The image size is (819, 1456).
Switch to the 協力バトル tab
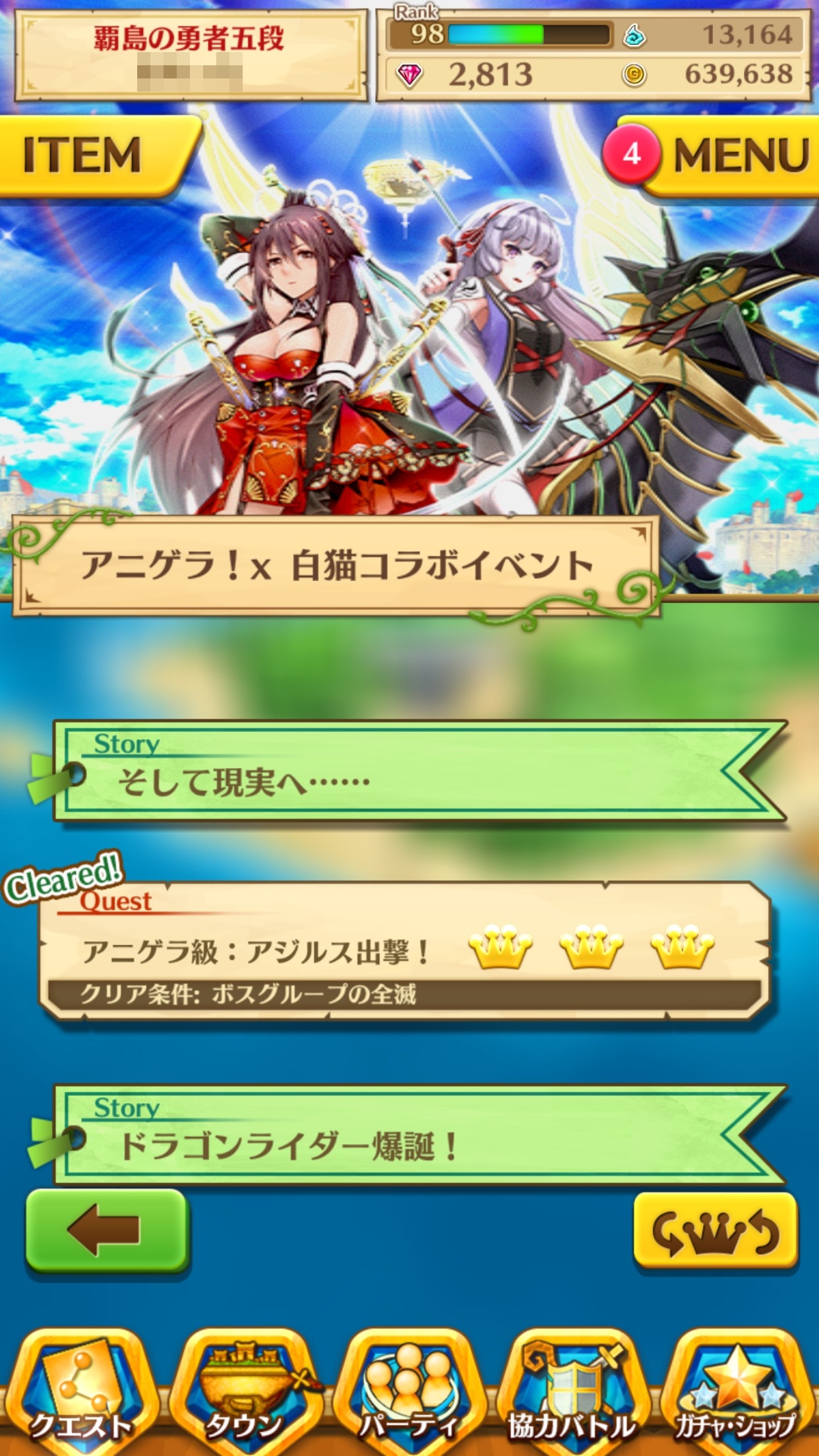[x=572, y=1390]
